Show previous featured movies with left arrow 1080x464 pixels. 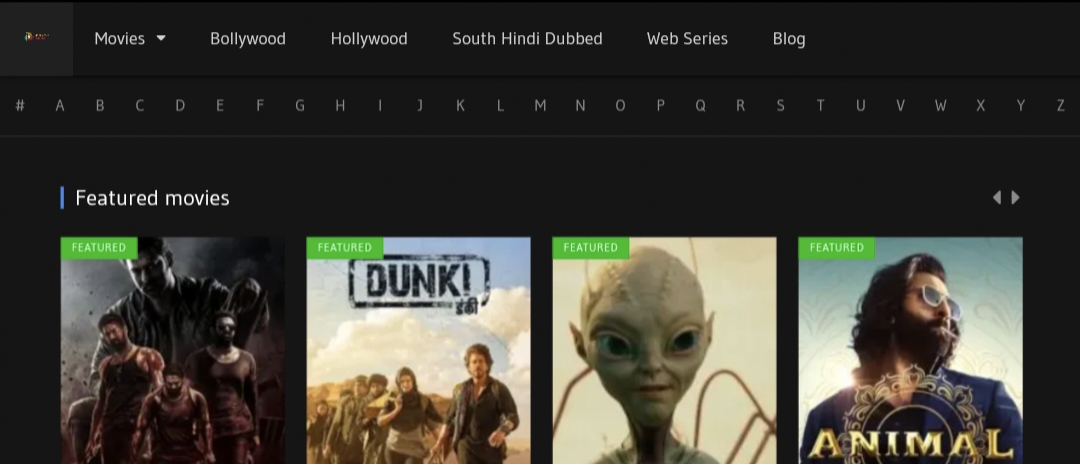coord(996,198)
